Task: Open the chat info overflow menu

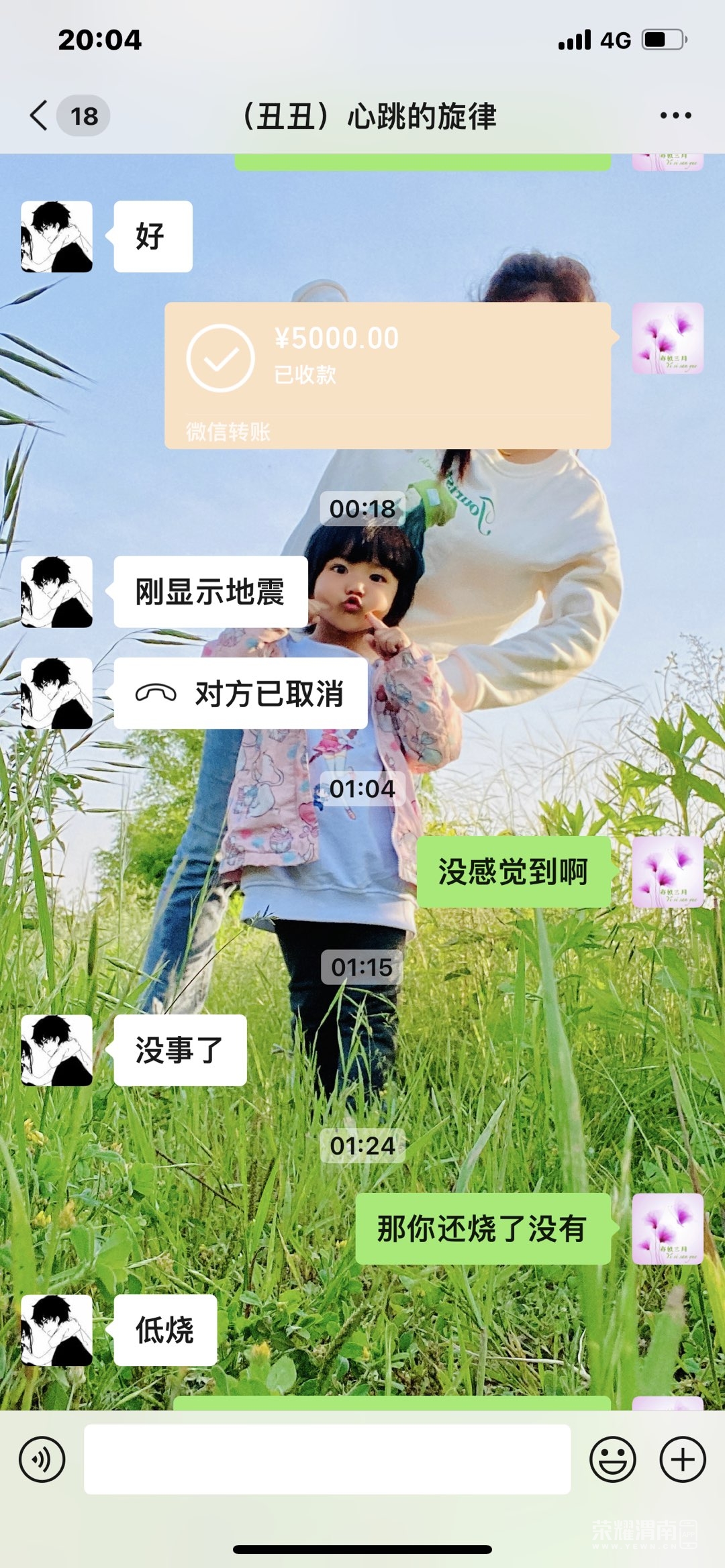Action: click(x=675, y=115)
